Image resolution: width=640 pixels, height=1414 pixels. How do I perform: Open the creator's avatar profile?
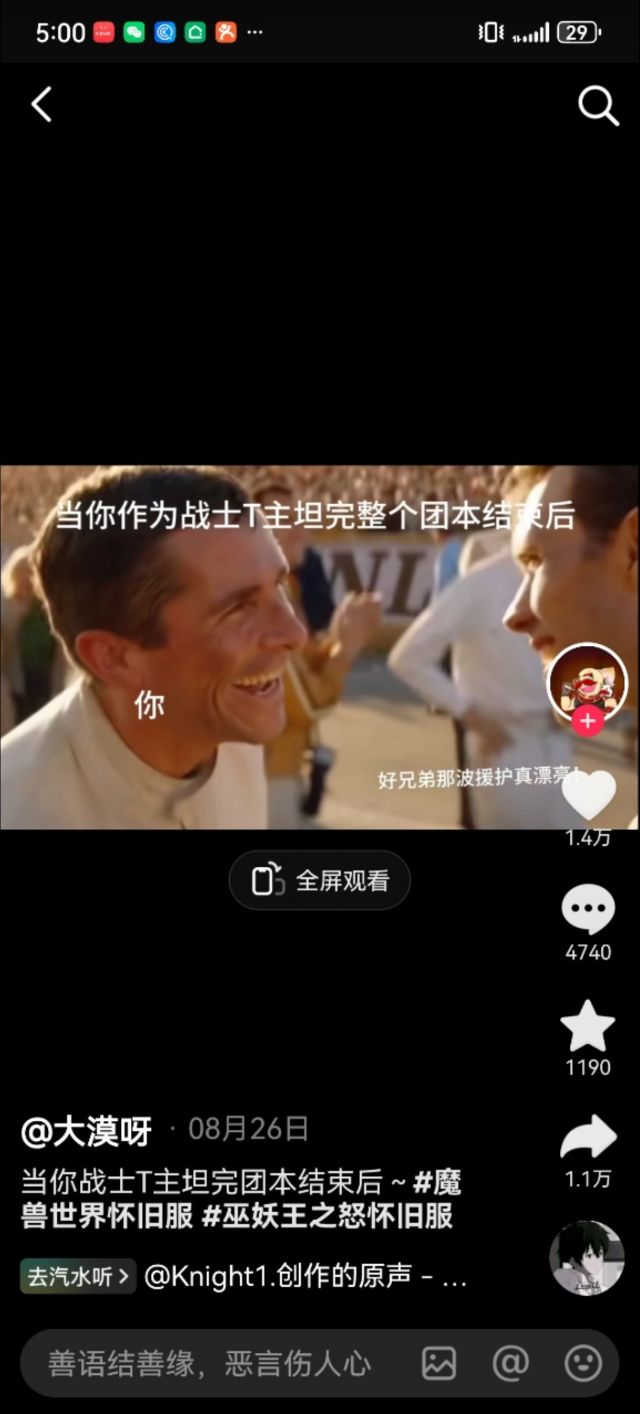pos(587,682)
